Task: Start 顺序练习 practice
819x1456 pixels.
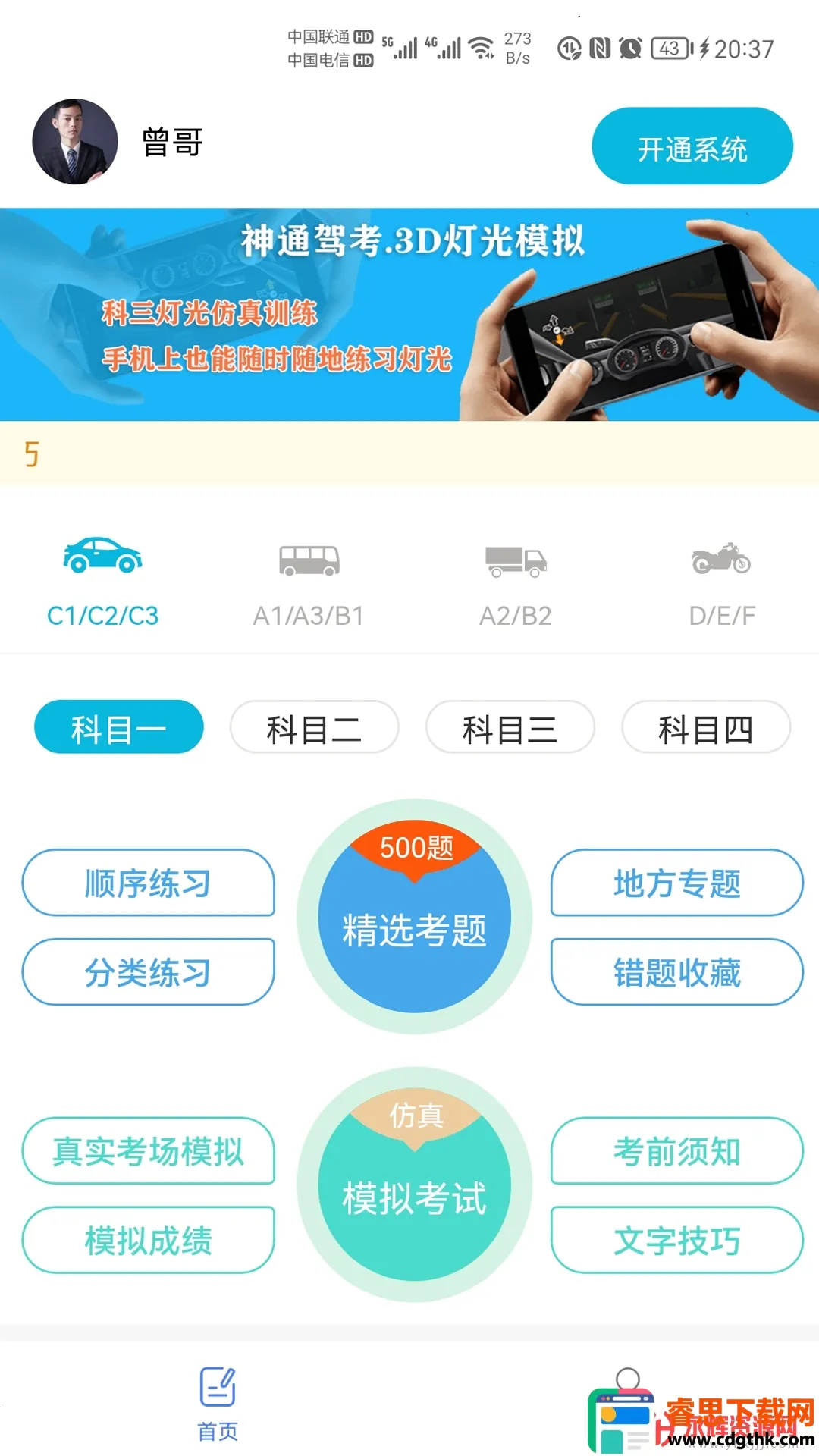Action: (148, 883)
